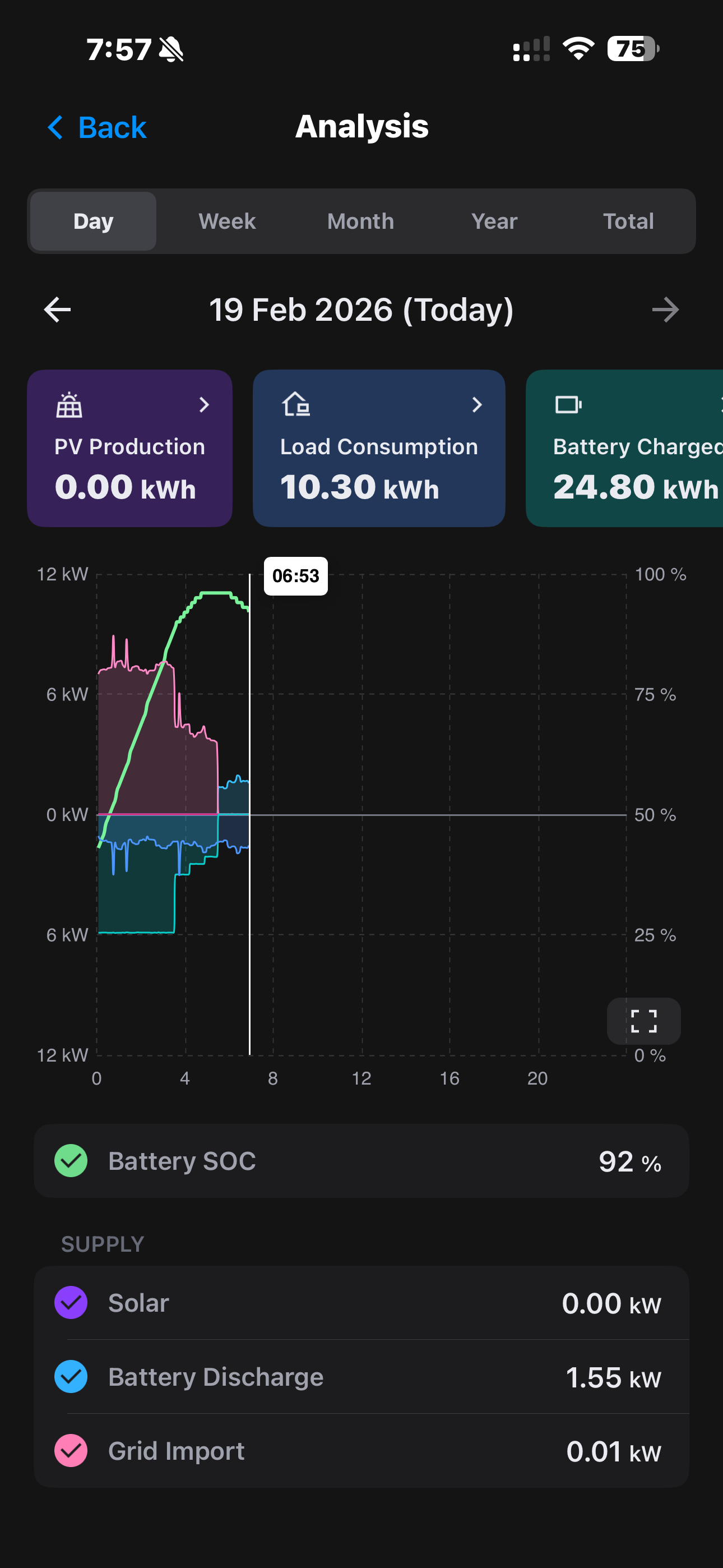Select the Day tab

point(93,221)
